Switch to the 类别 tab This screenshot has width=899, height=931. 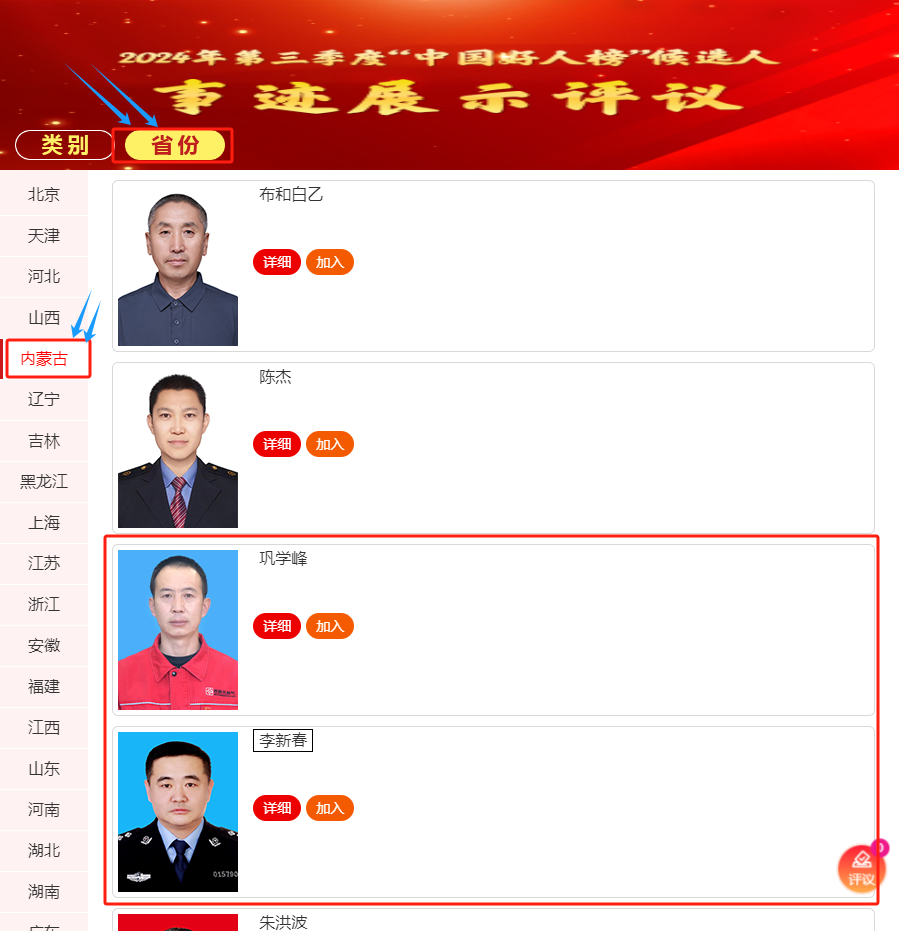pyautogui.click(x=65, y=145)
